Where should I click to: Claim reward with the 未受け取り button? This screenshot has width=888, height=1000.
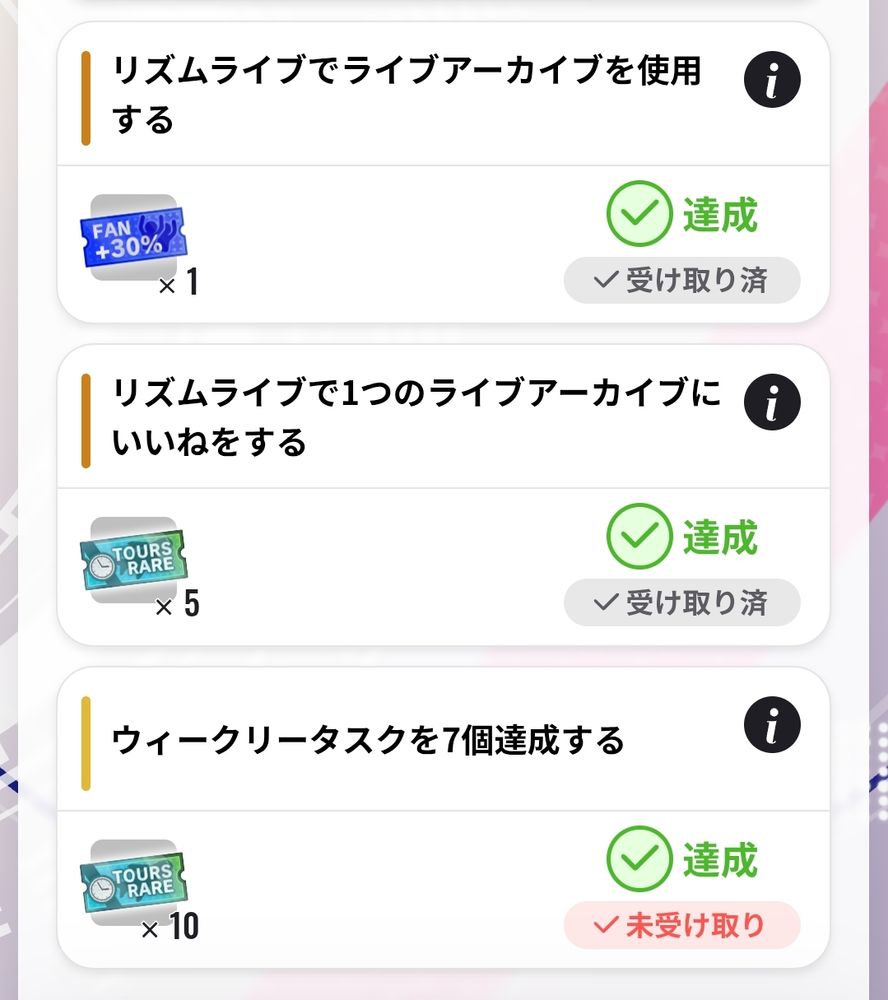point(682,925)
